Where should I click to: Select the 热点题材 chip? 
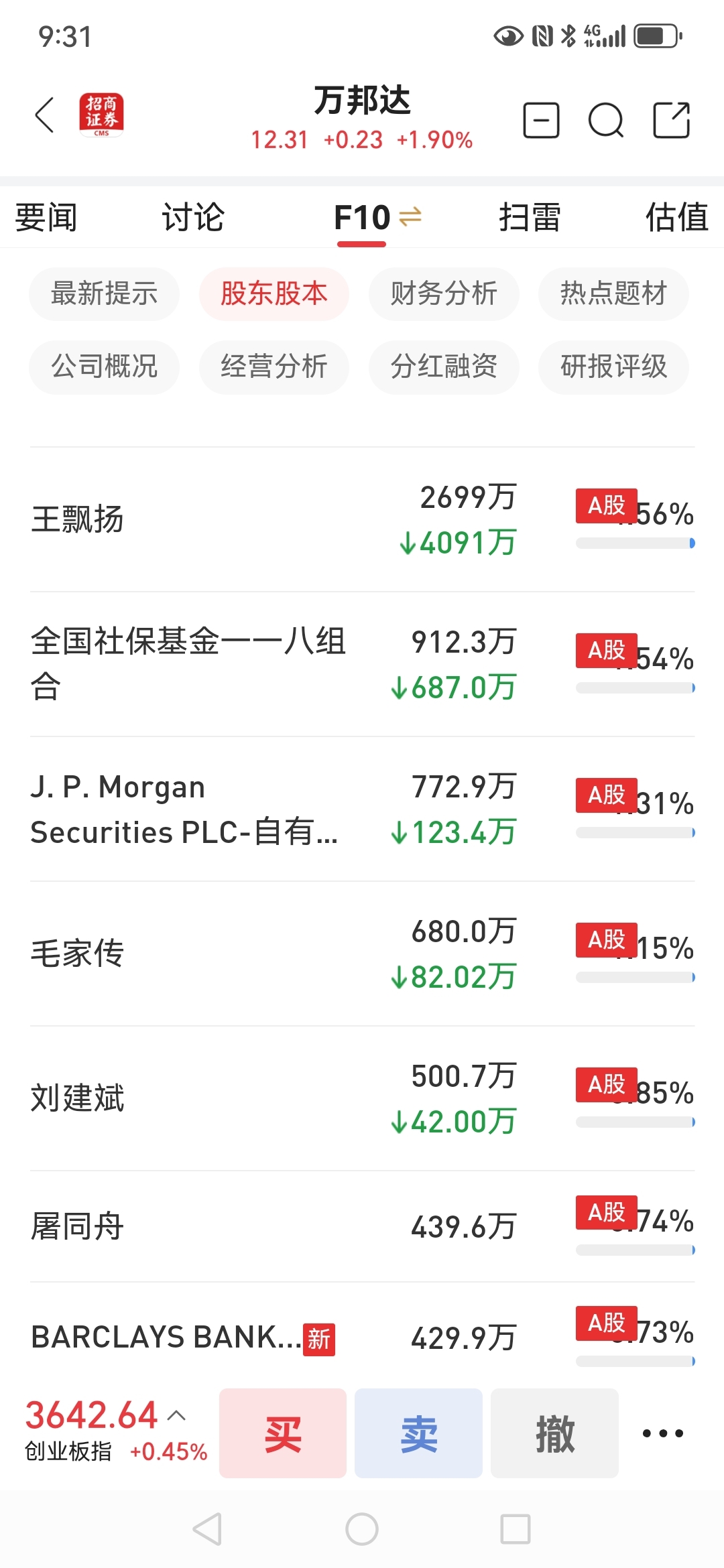pyautogui.click(x=613, y=293)
